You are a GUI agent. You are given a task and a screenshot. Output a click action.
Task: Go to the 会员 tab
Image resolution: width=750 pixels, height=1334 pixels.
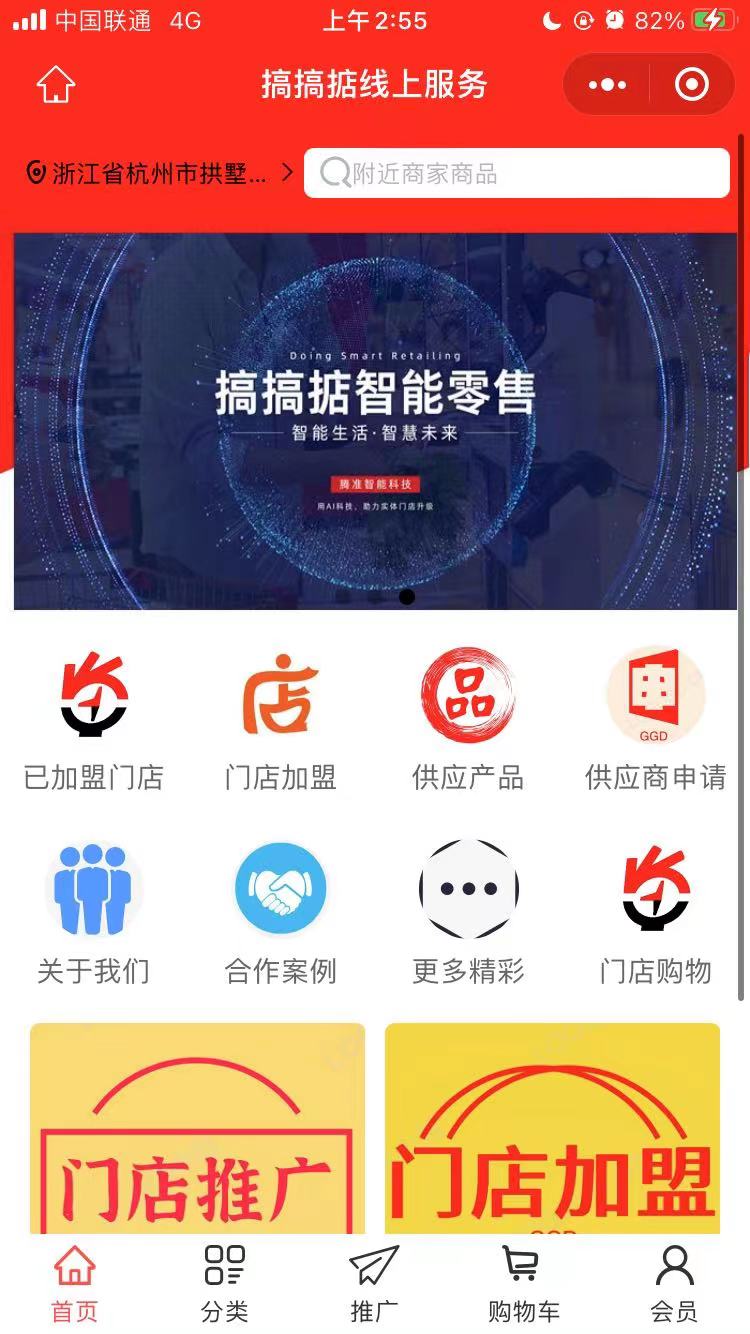[x=674, y=1284]
